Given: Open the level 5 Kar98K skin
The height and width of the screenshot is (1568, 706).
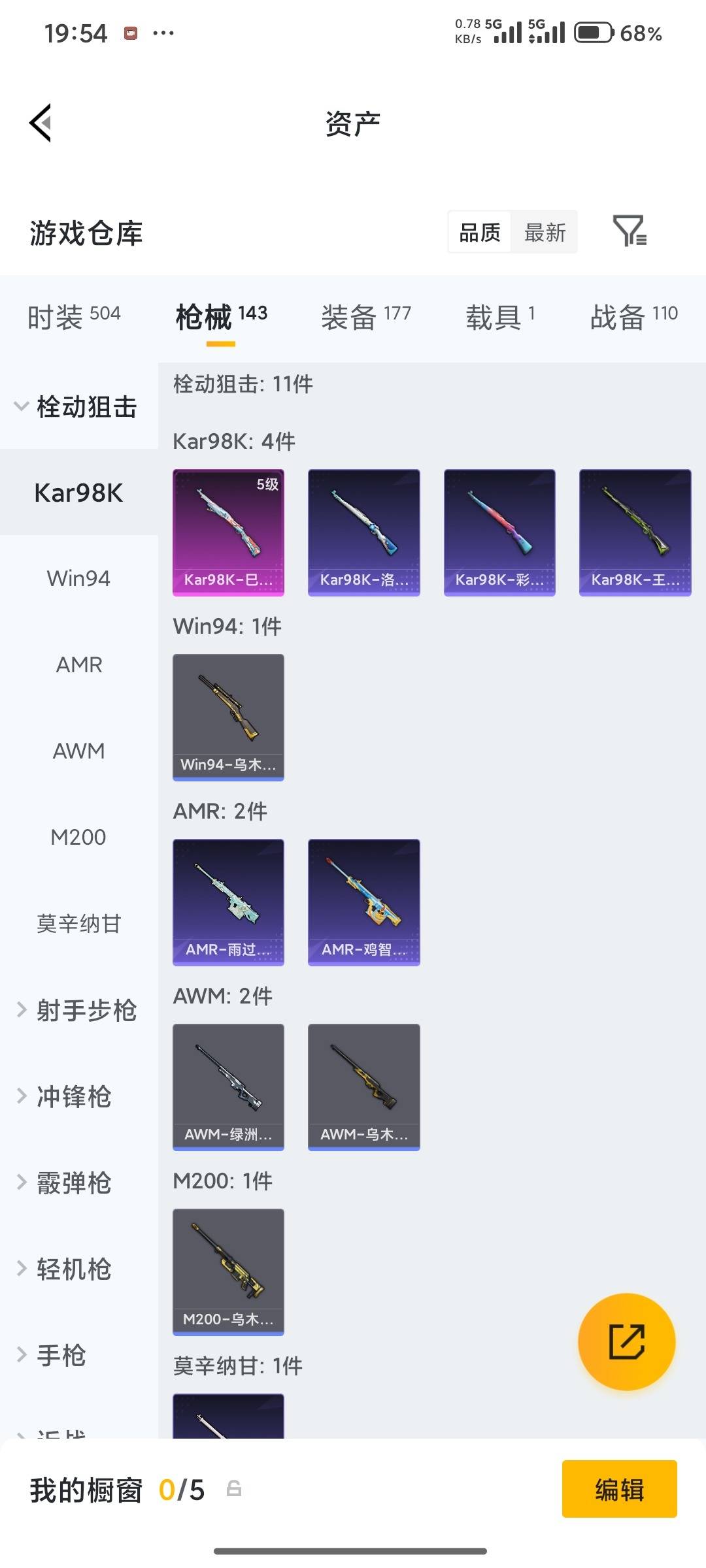Looking at the screenshot, I should tap(228, 532).
